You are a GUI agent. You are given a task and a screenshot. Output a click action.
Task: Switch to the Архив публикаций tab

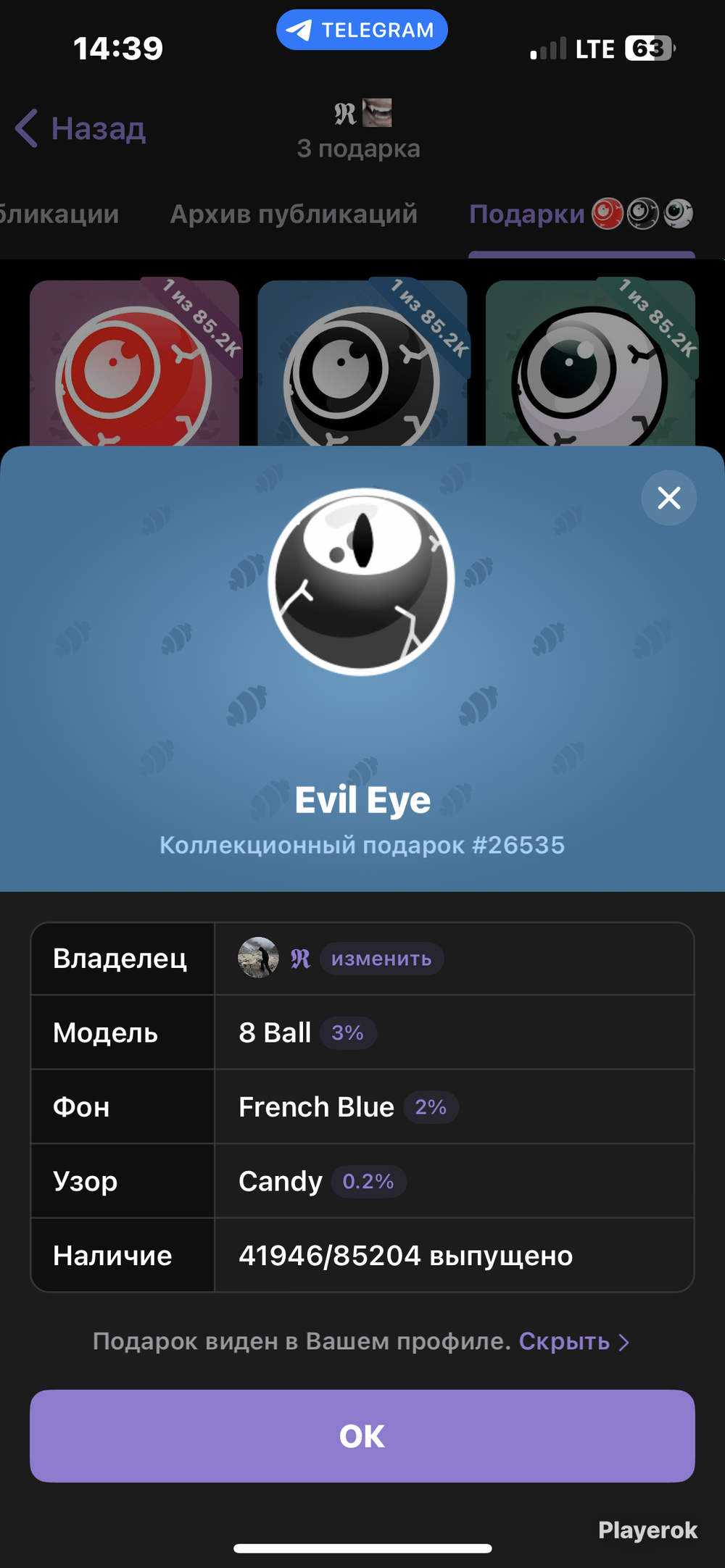[294, 214]
